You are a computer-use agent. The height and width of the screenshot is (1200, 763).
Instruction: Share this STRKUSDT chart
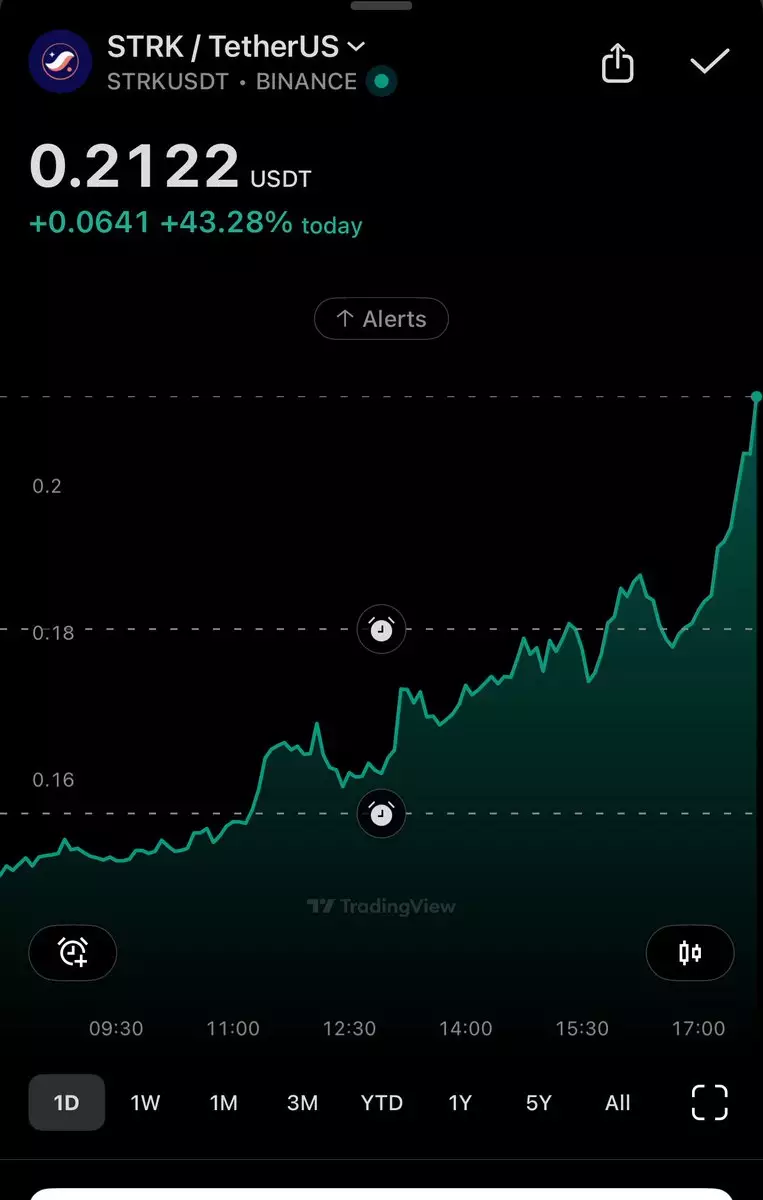point(618,63)
